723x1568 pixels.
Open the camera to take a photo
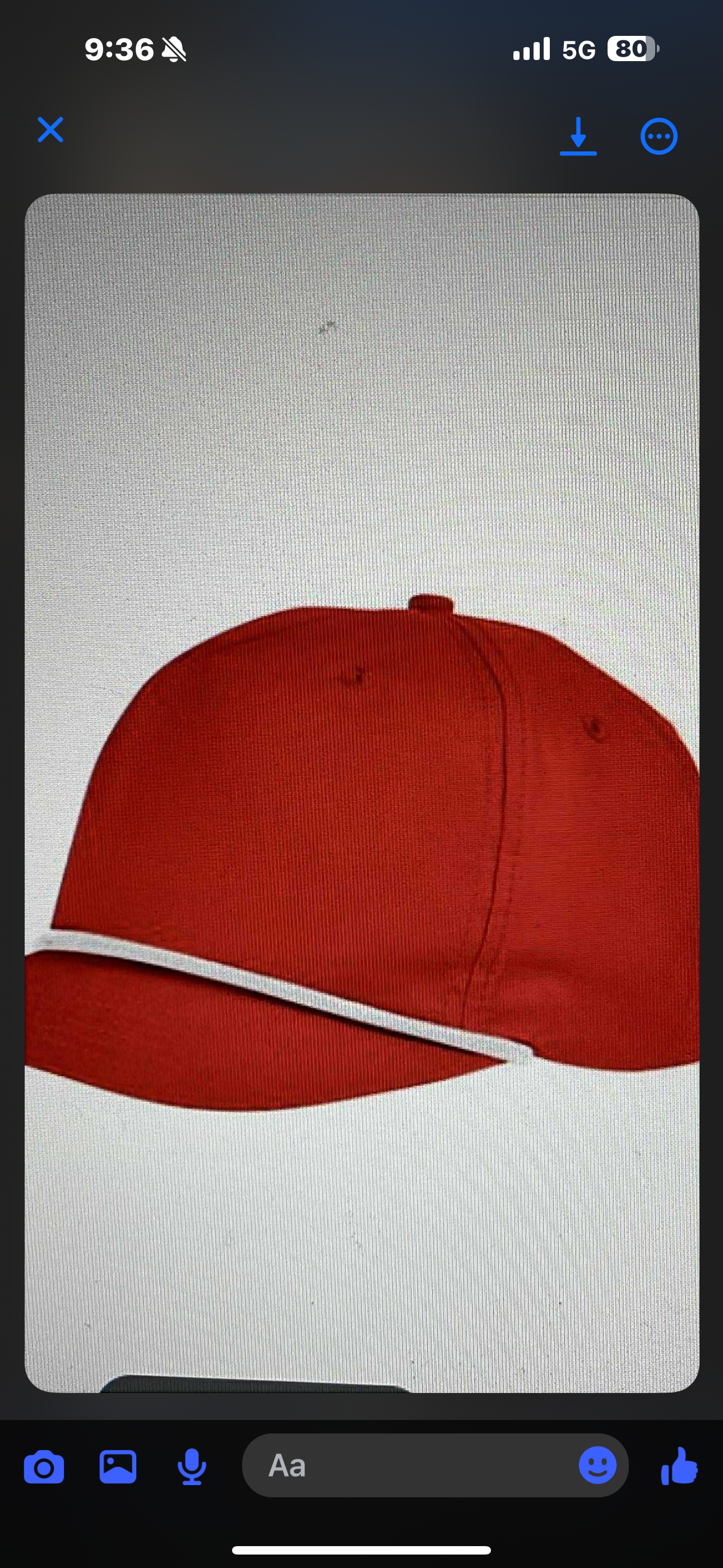[44, 1467]
